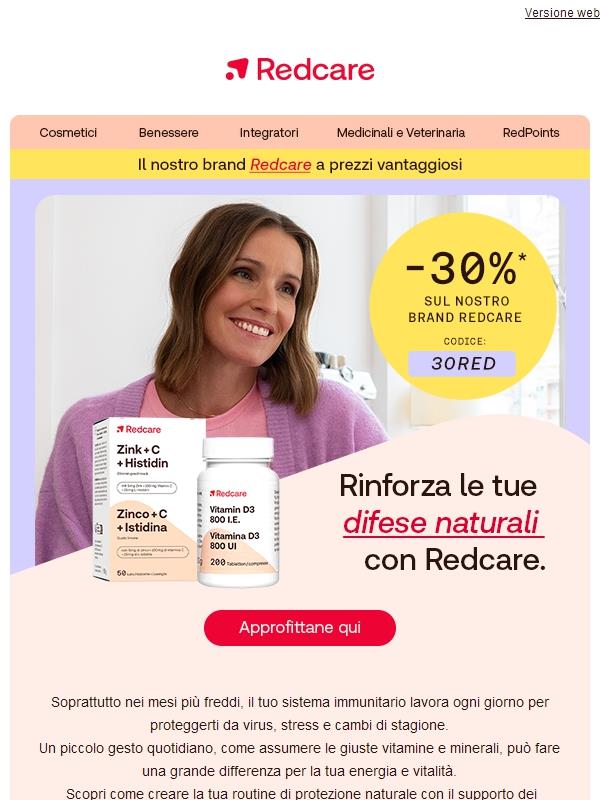Open the difese naturali underlined link

pos(441,522)
